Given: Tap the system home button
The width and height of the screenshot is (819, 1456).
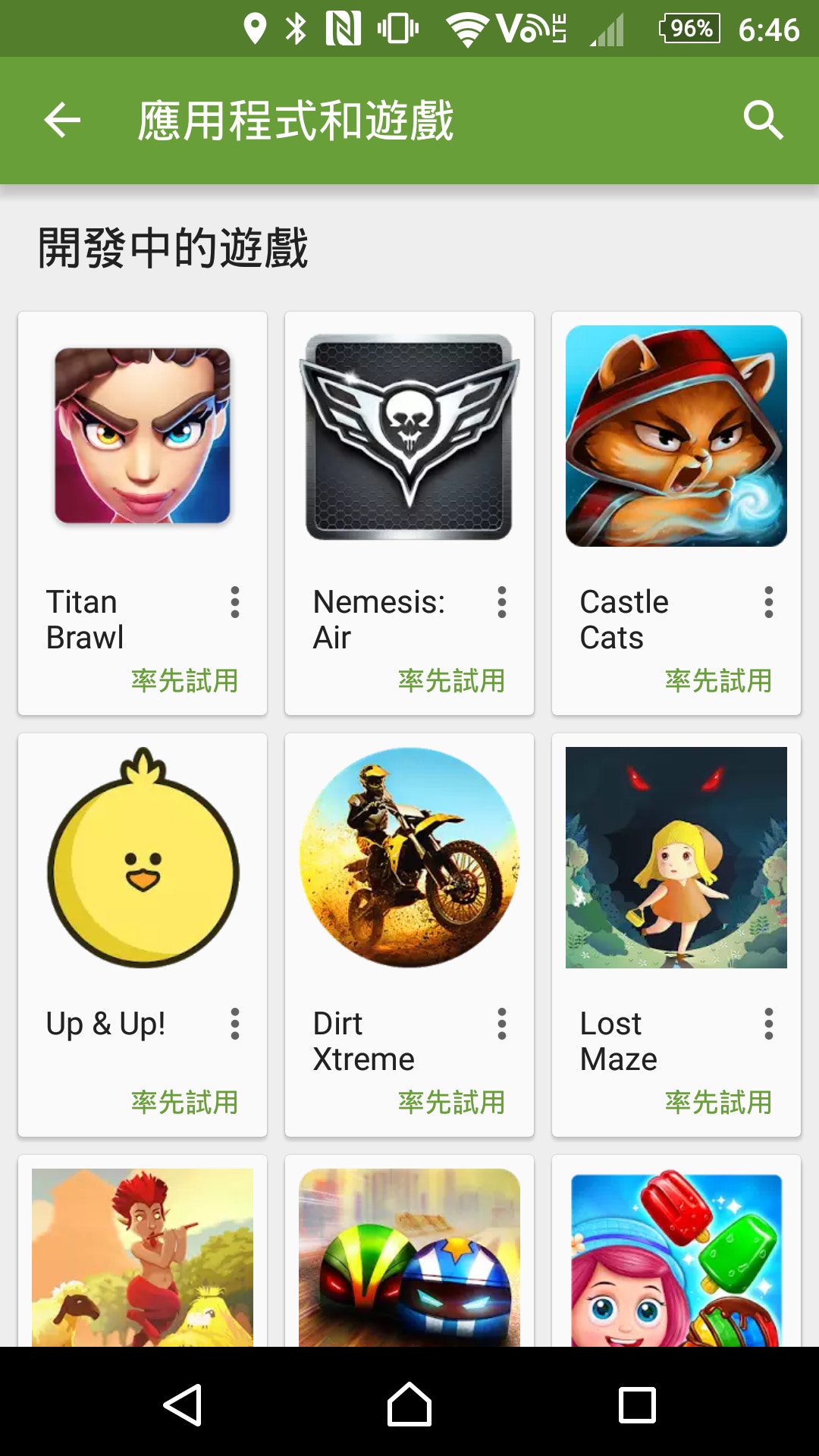Looking at the screenshot, I should 409,1404.
